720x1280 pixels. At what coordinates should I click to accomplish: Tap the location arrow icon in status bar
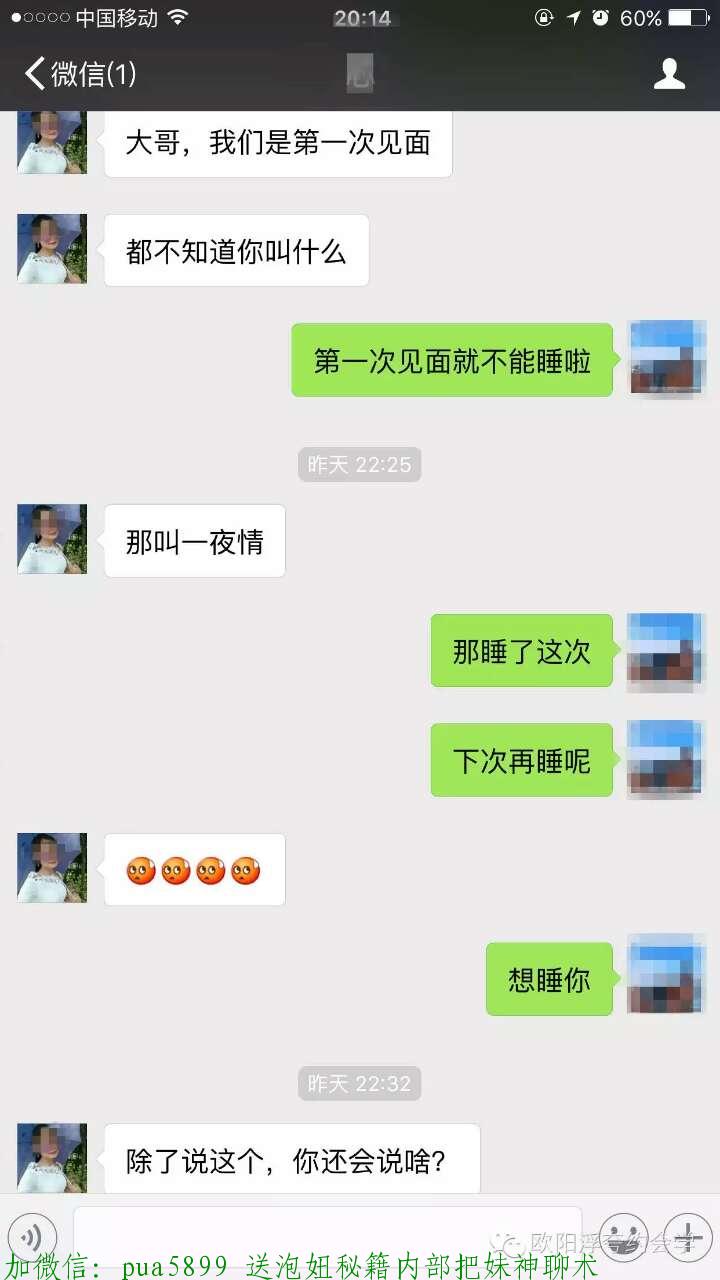click(572, 16)
